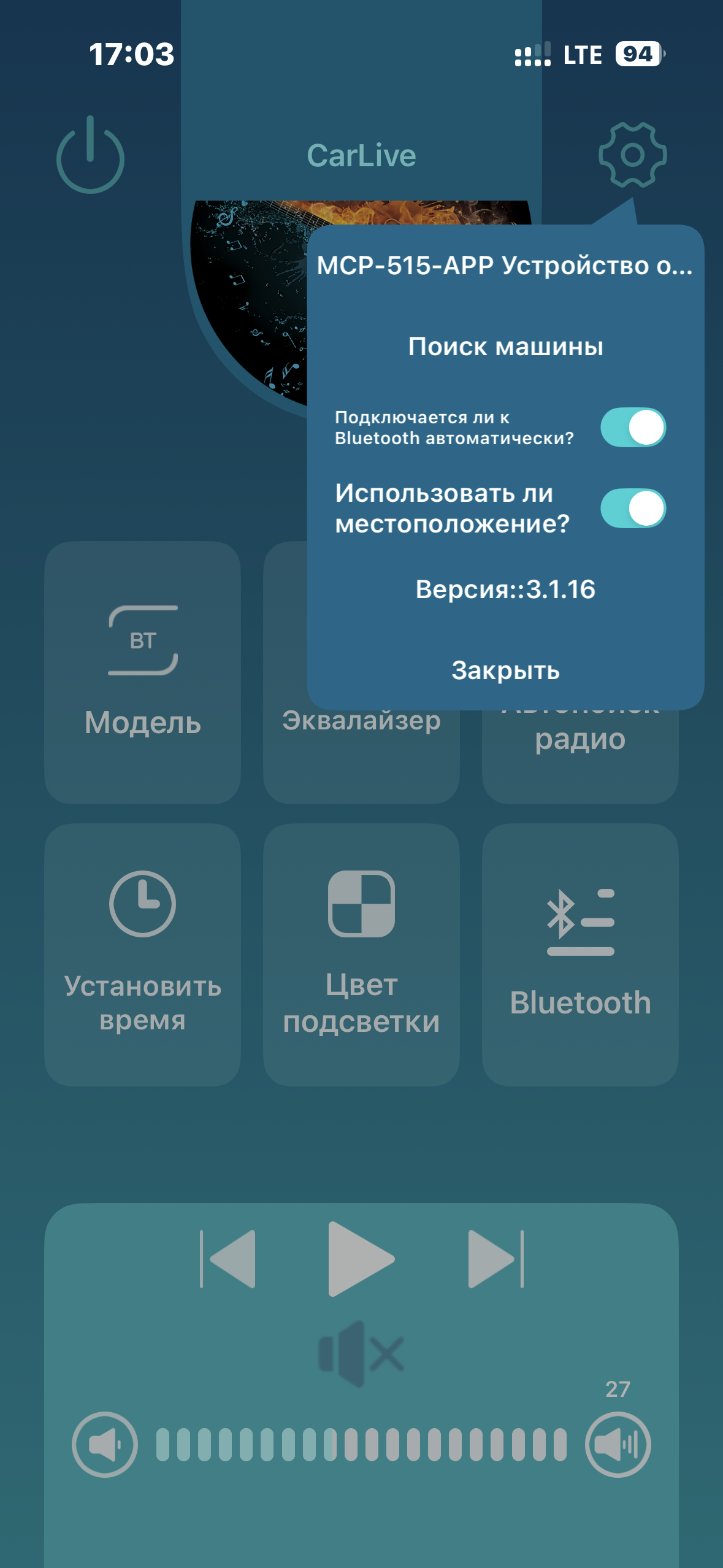Raise volume with right speaker icon
The width and height of the screenshot is (723, 1568).
click(x=618, y=1445)
